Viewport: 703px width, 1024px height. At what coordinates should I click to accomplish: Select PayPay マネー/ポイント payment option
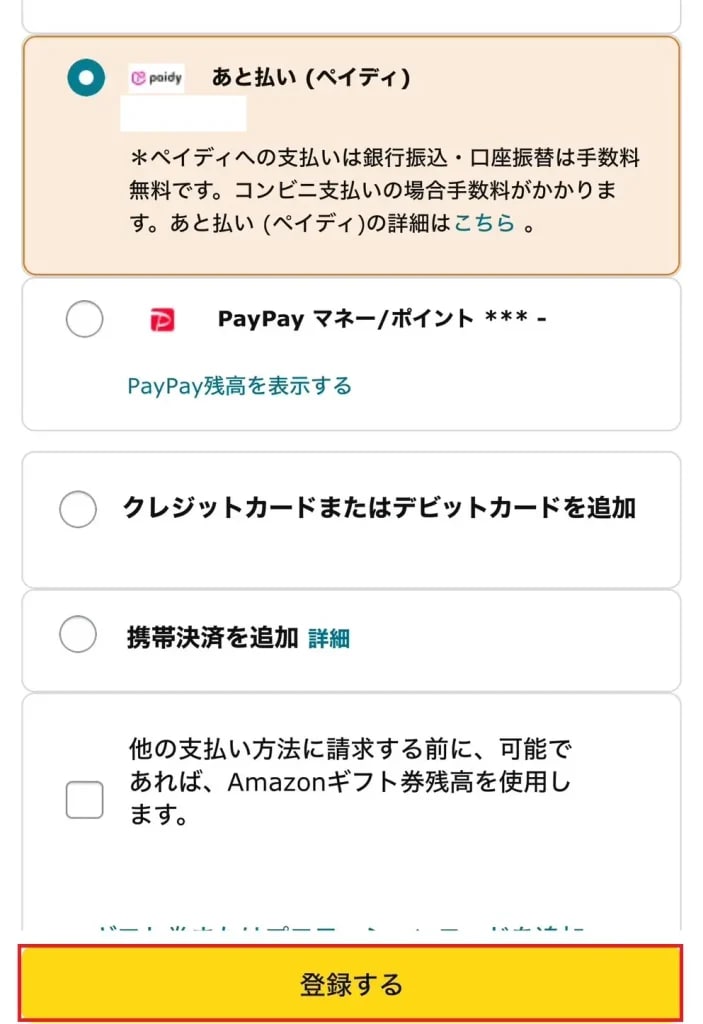click(84, 319)
